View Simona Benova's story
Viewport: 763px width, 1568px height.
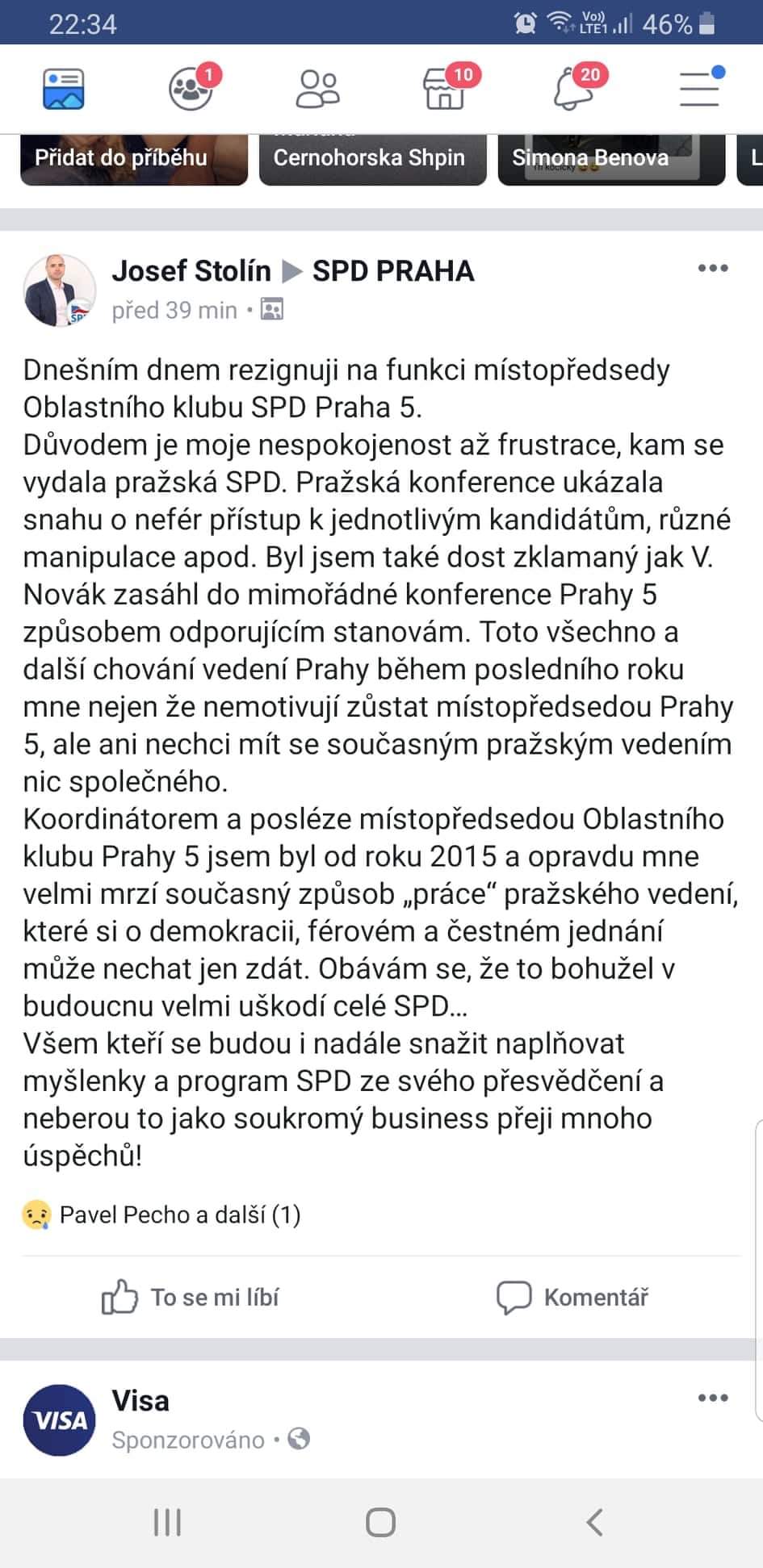pyautogui.click(x=611, y=160)
